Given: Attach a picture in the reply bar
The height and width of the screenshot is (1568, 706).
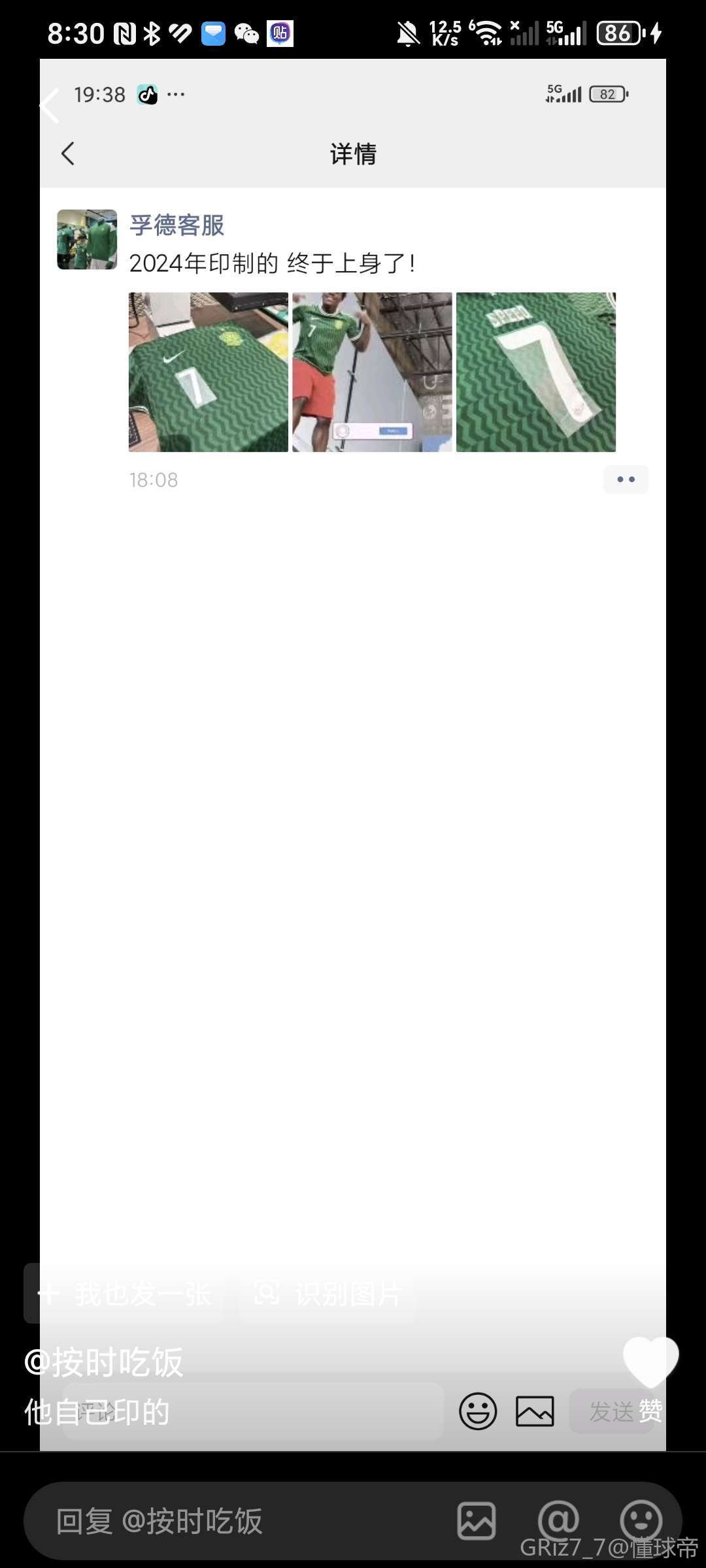Looking at the screenshot, I should [476, 1521].
